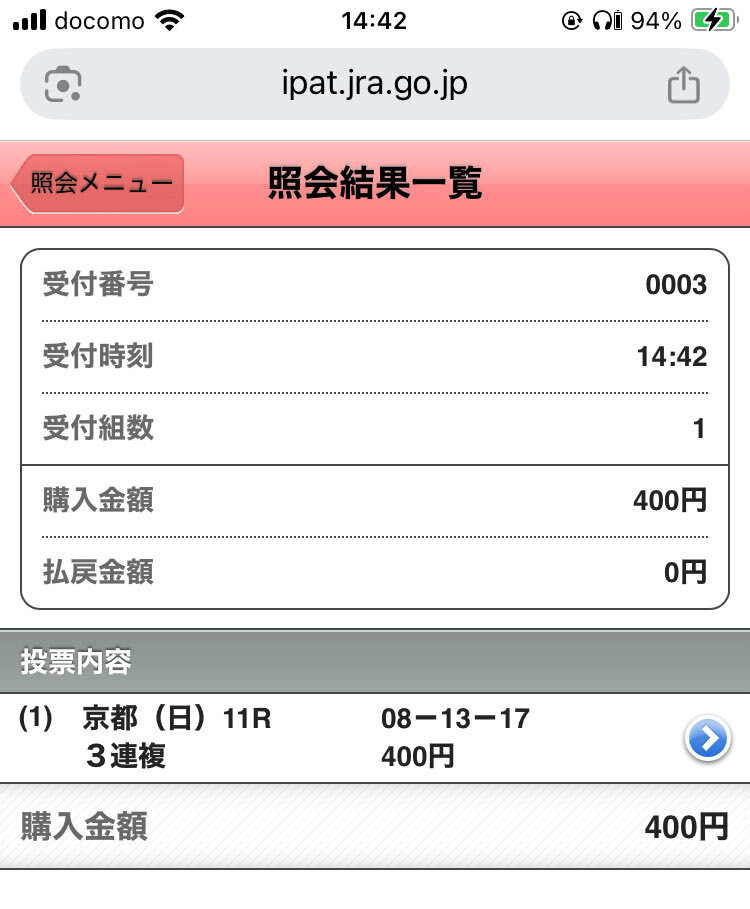The width and height of the screenshot is (750, 909).
Task: Open the page options icon in address bar
Action: (63, 85)
